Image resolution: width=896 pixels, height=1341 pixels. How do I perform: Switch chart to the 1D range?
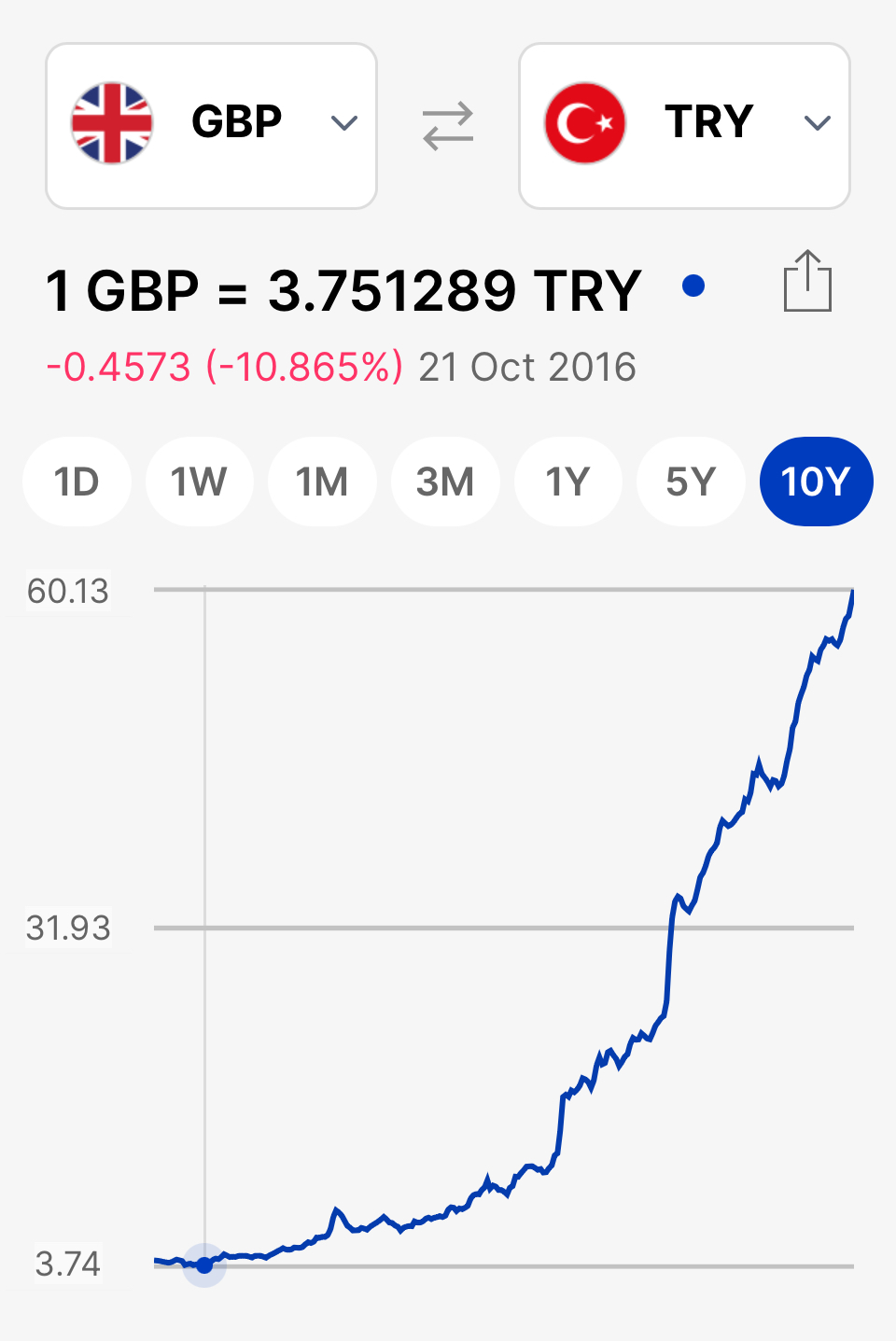(77, 482)
